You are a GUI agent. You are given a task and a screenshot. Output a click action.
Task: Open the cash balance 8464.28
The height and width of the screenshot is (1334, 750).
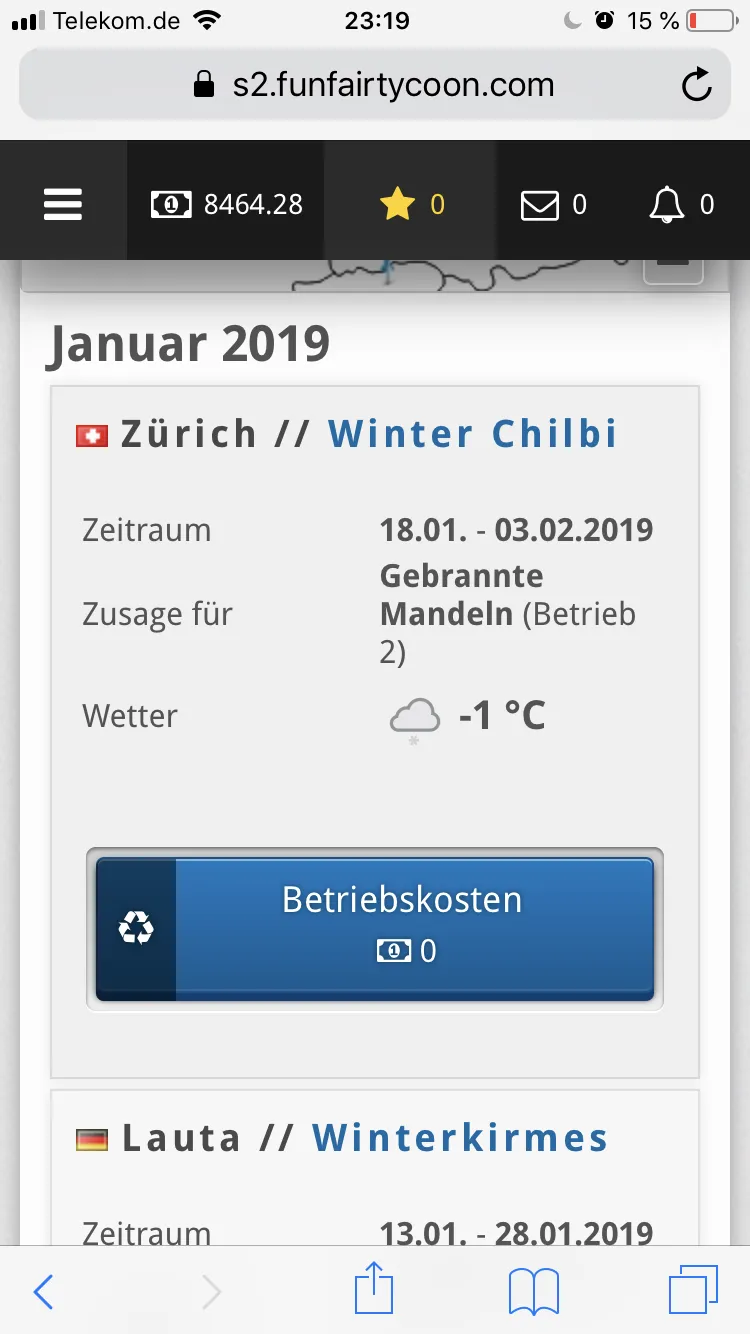[226, 205]
